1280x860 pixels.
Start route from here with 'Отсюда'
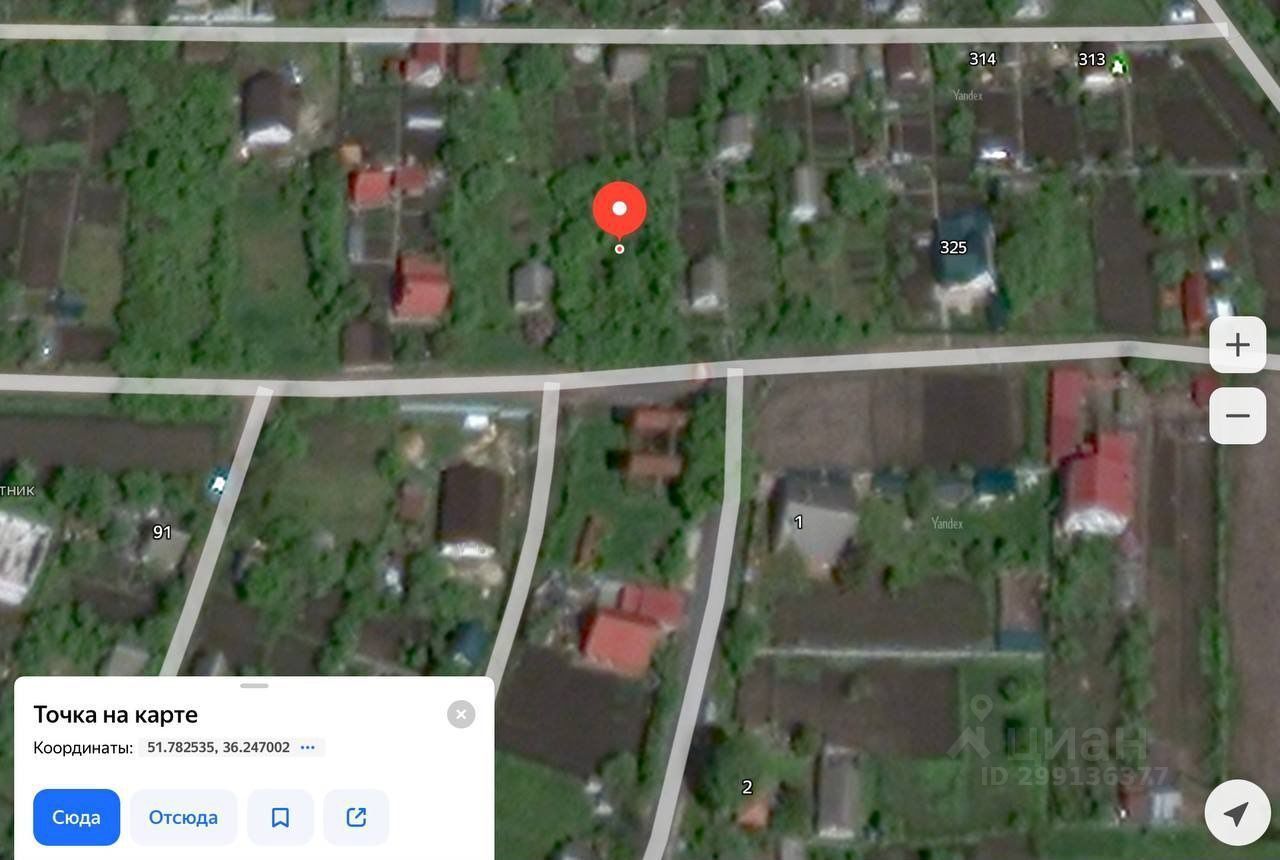(183, 817)
